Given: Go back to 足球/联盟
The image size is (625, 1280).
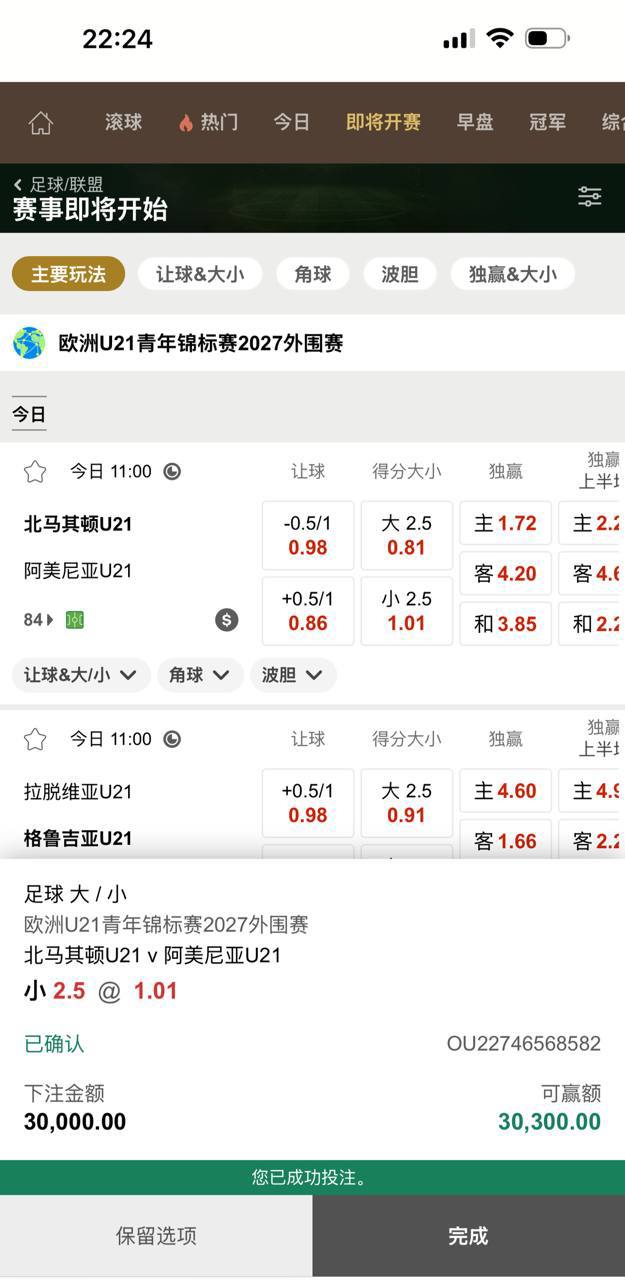Looking at the screenshot, I should coord(58,184).
